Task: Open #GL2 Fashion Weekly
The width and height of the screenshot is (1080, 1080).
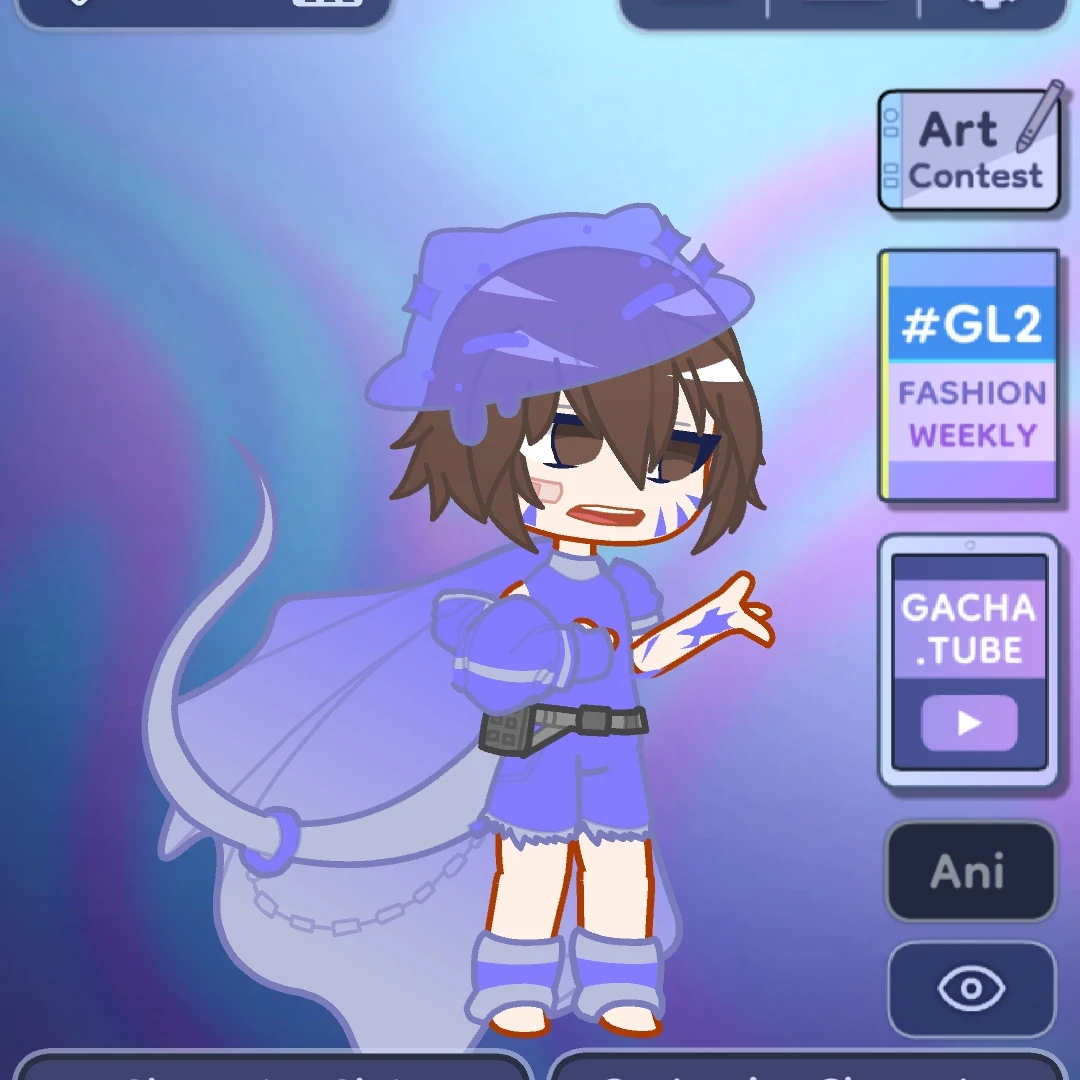Action: click(969, 376)
